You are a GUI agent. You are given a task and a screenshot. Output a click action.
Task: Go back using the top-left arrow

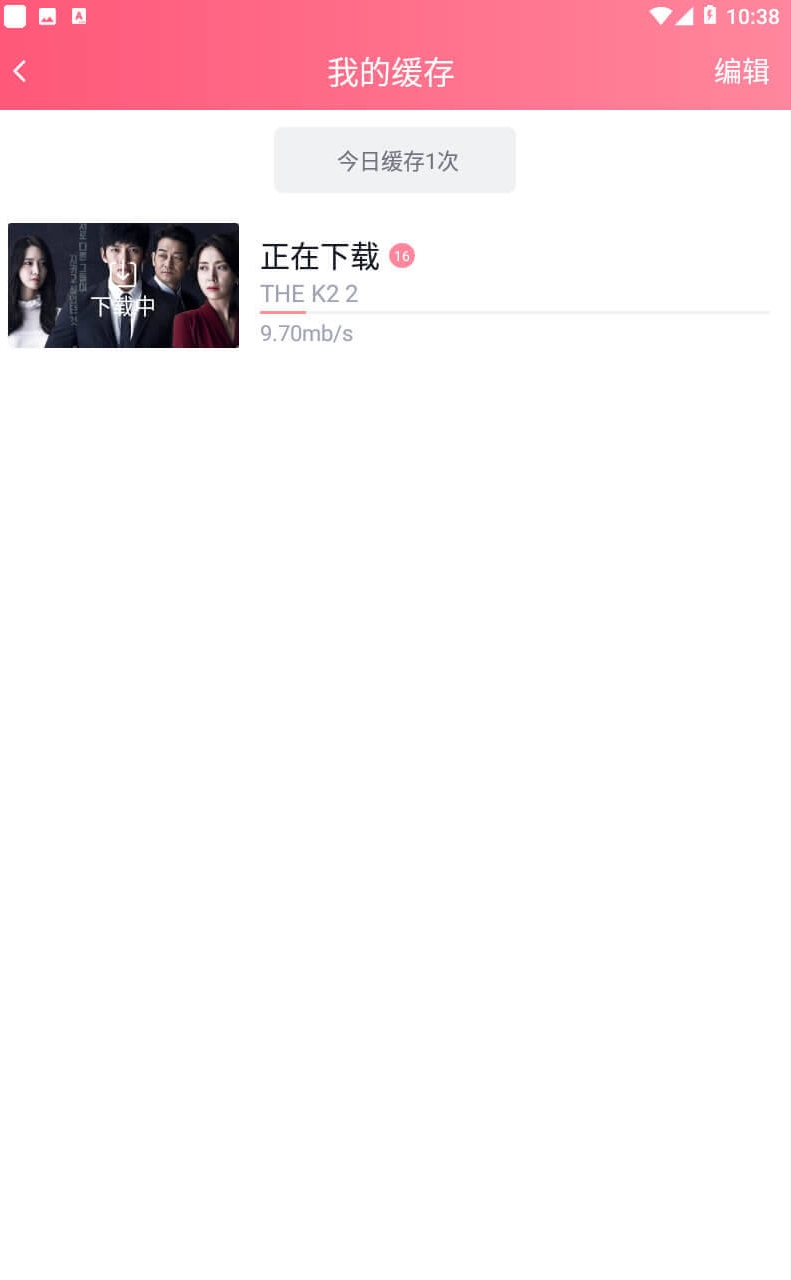tap(20, 71)
